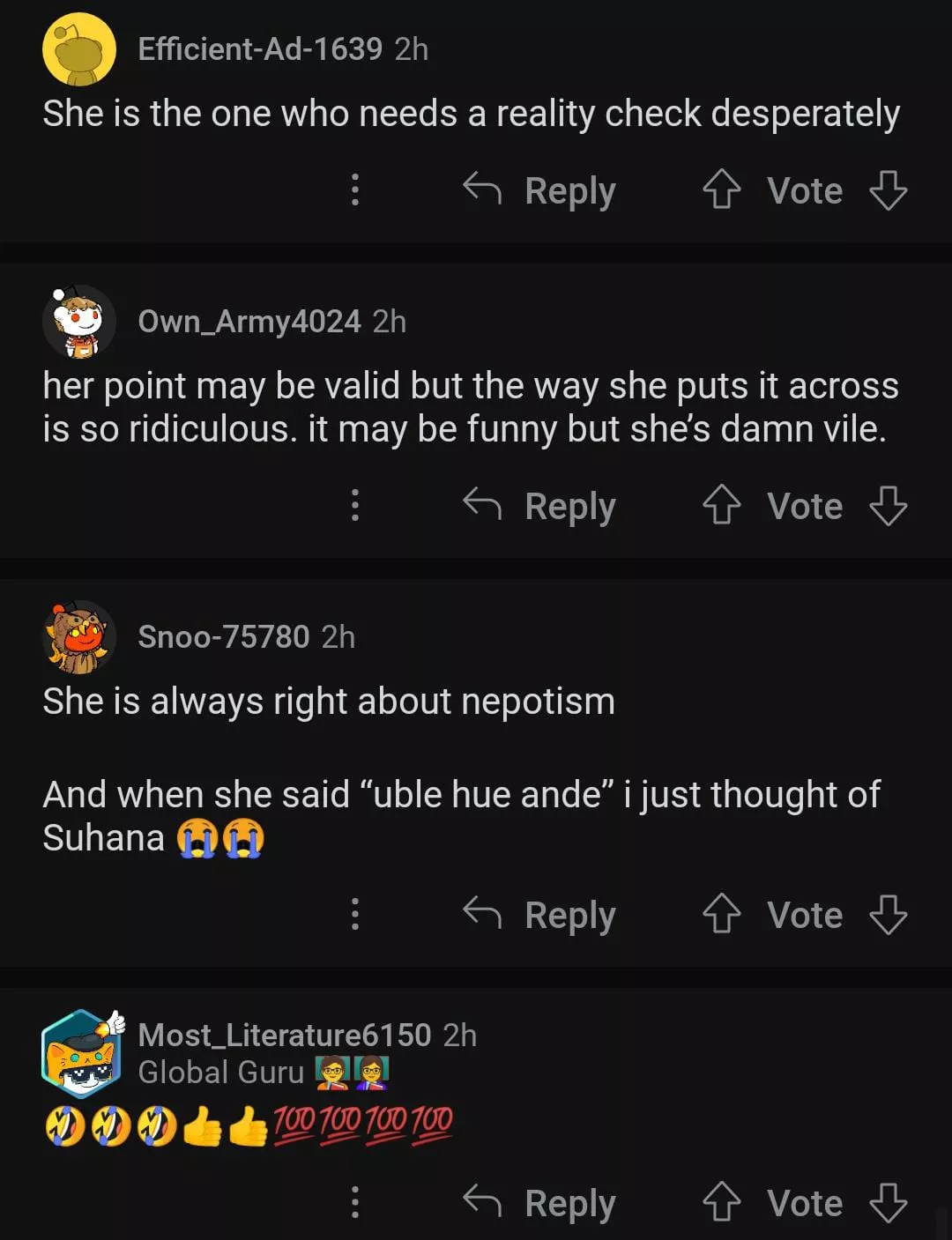
Task: Reply to Most_Literature6150's emoji comment
Action: [x=540, y=1203]
